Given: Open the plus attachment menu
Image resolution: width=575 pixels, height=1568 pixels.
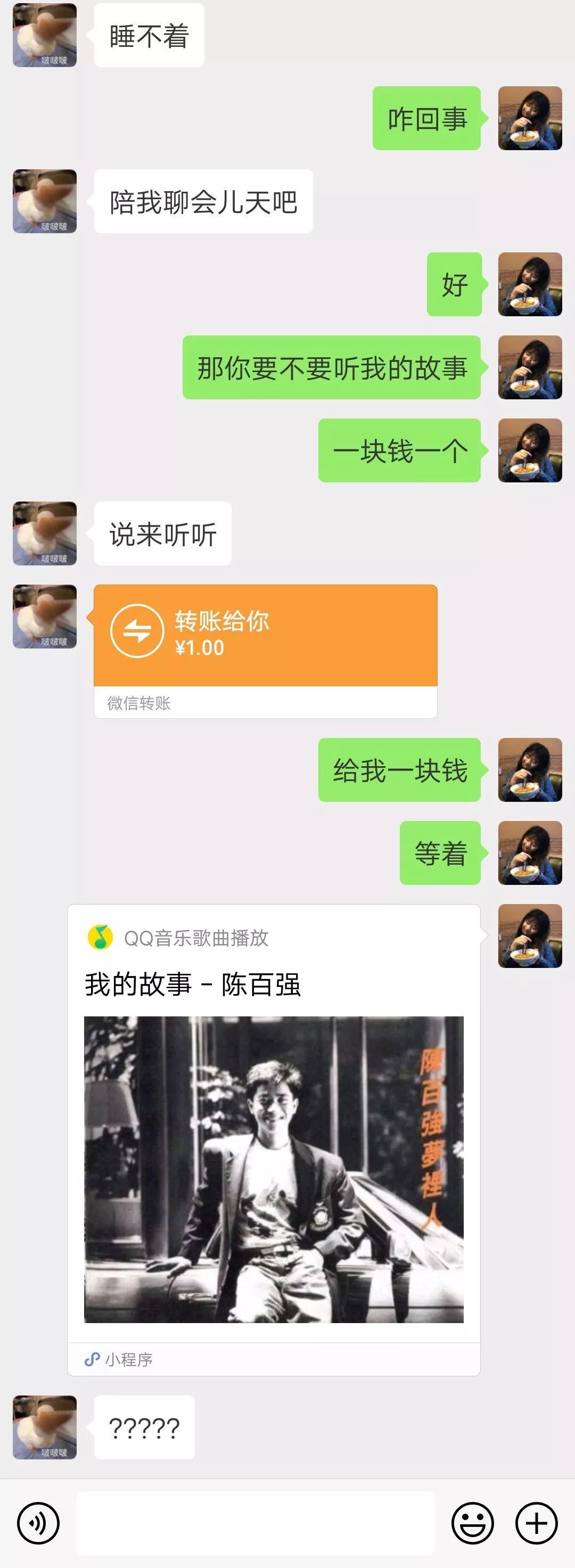Looking at the screenshot, I should click(x=536, y=1523).
